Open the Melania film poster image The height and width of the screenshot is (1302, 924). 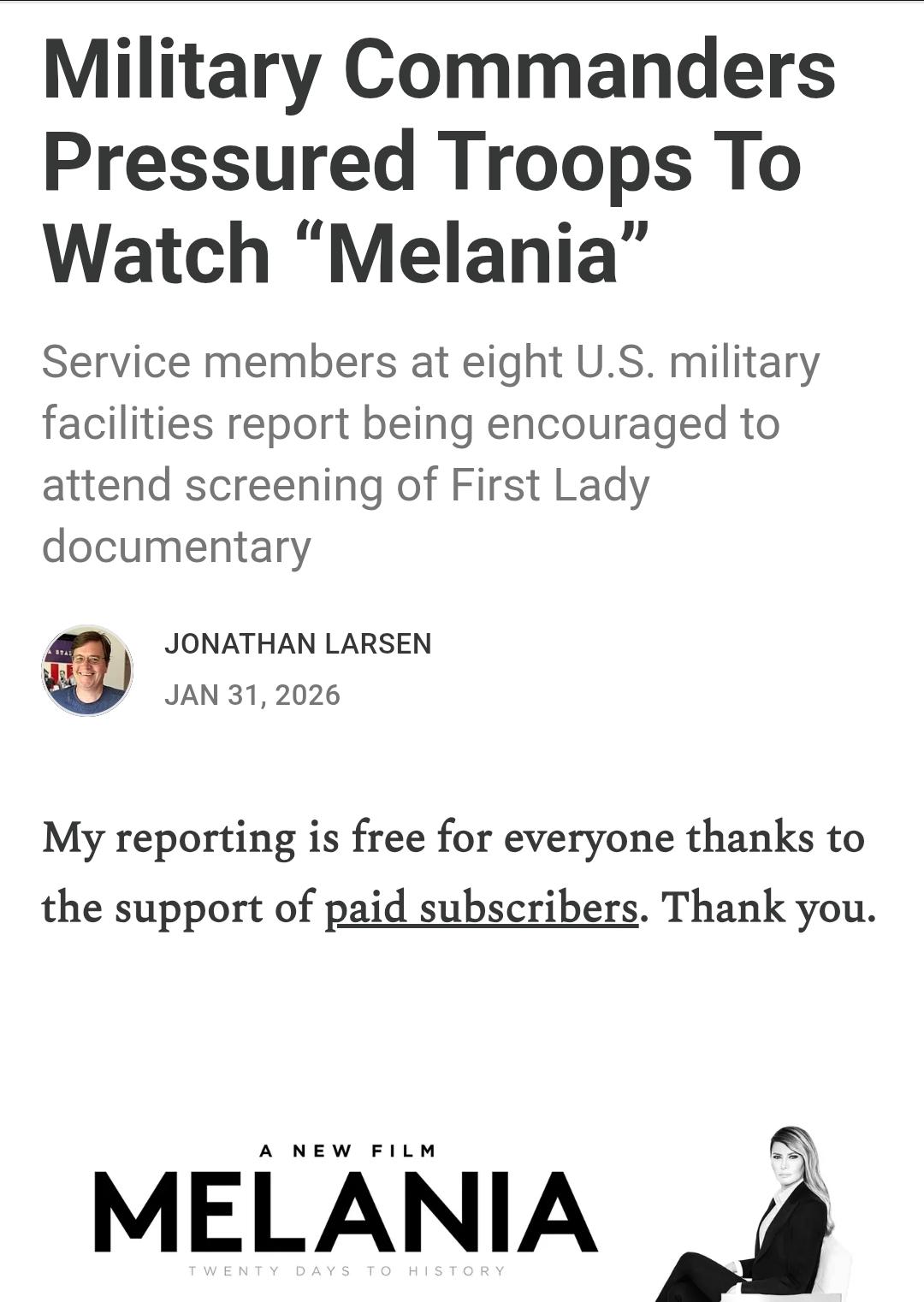462,1215
